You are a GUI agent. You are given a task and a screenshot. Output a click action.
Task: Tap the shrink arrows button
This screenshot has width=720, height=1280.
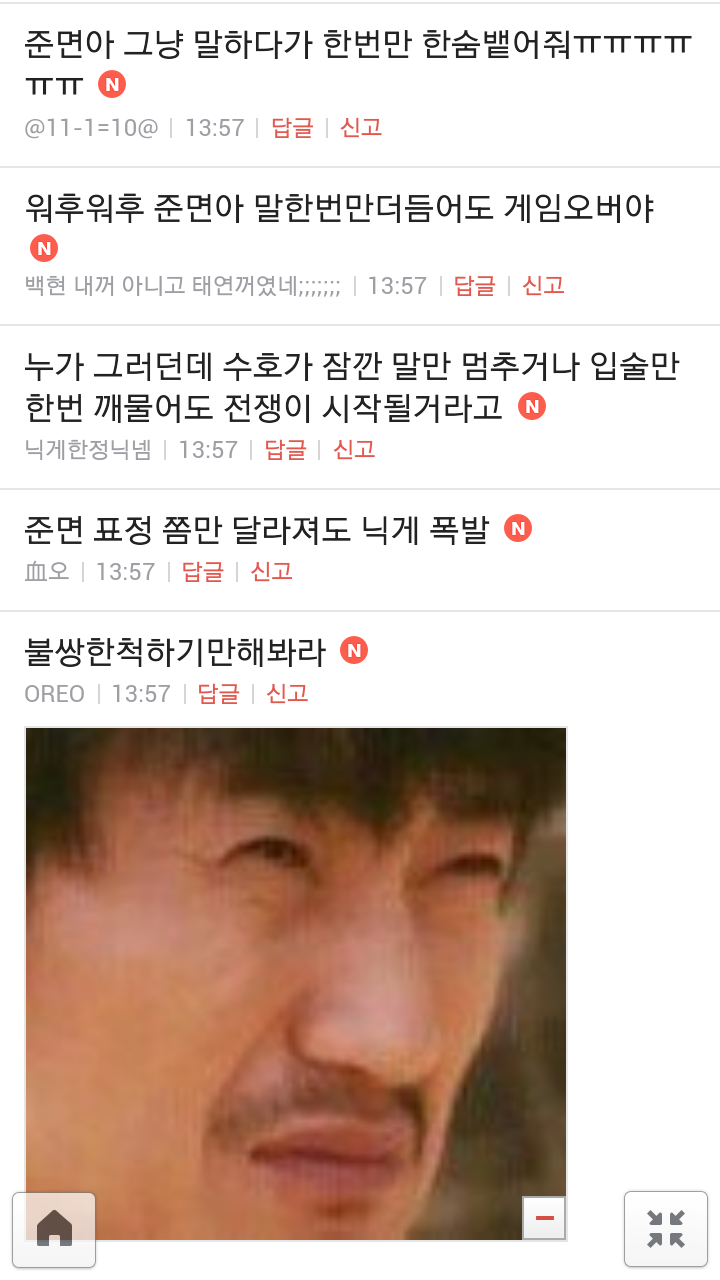coord(665,1229)
